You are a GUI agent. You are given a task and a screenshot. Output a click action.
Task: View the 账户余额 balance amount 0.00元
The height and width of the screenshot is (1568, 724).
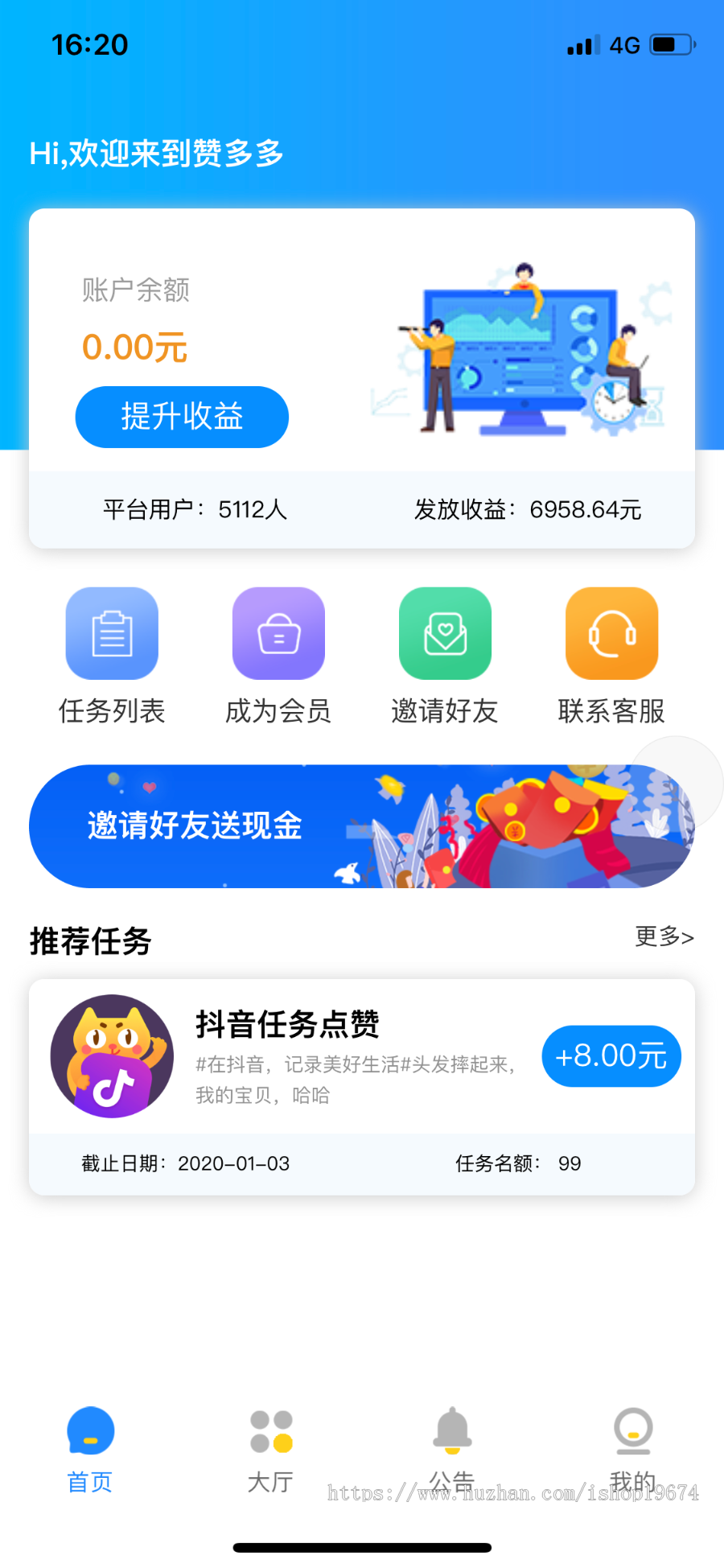(134, 348)
